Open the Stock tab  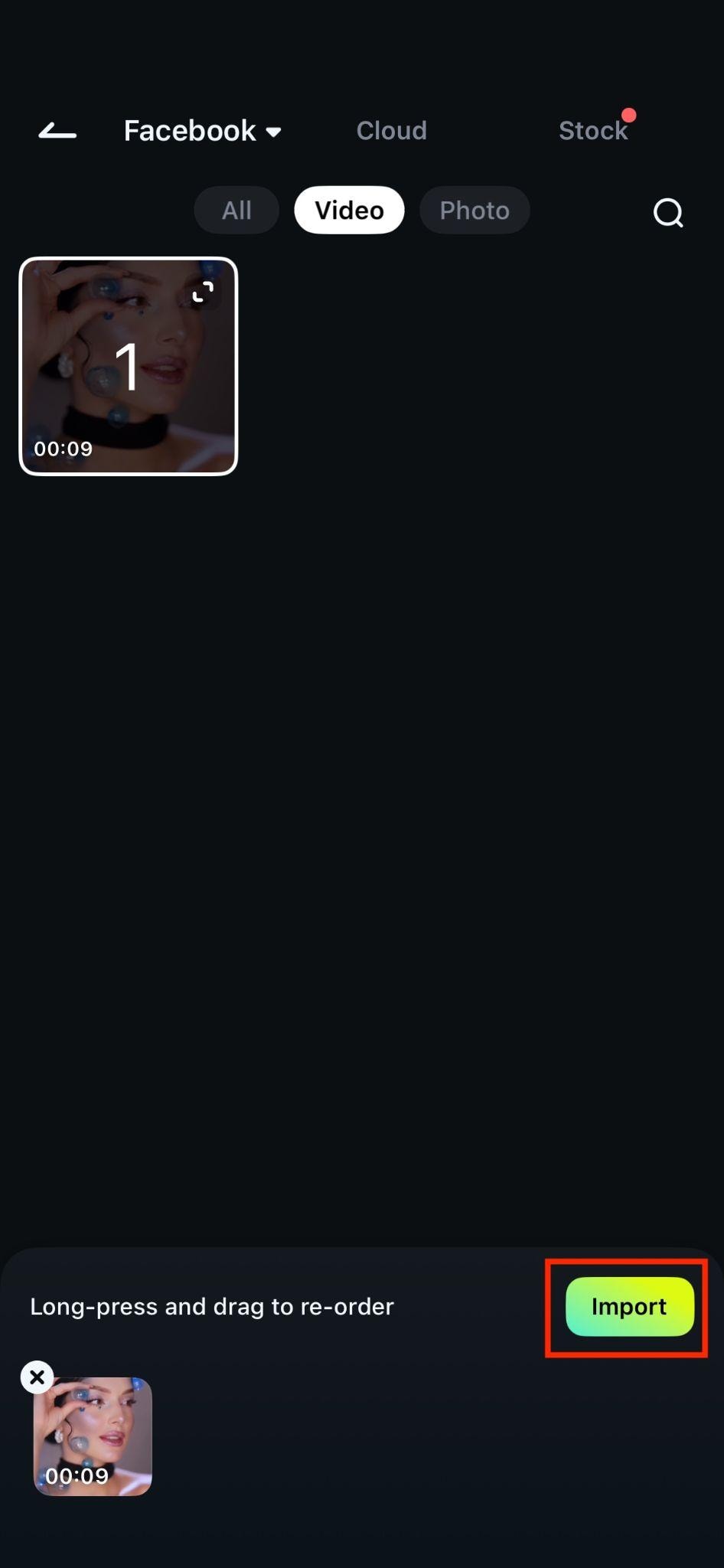pyautogui.click(x=593, y=130)
